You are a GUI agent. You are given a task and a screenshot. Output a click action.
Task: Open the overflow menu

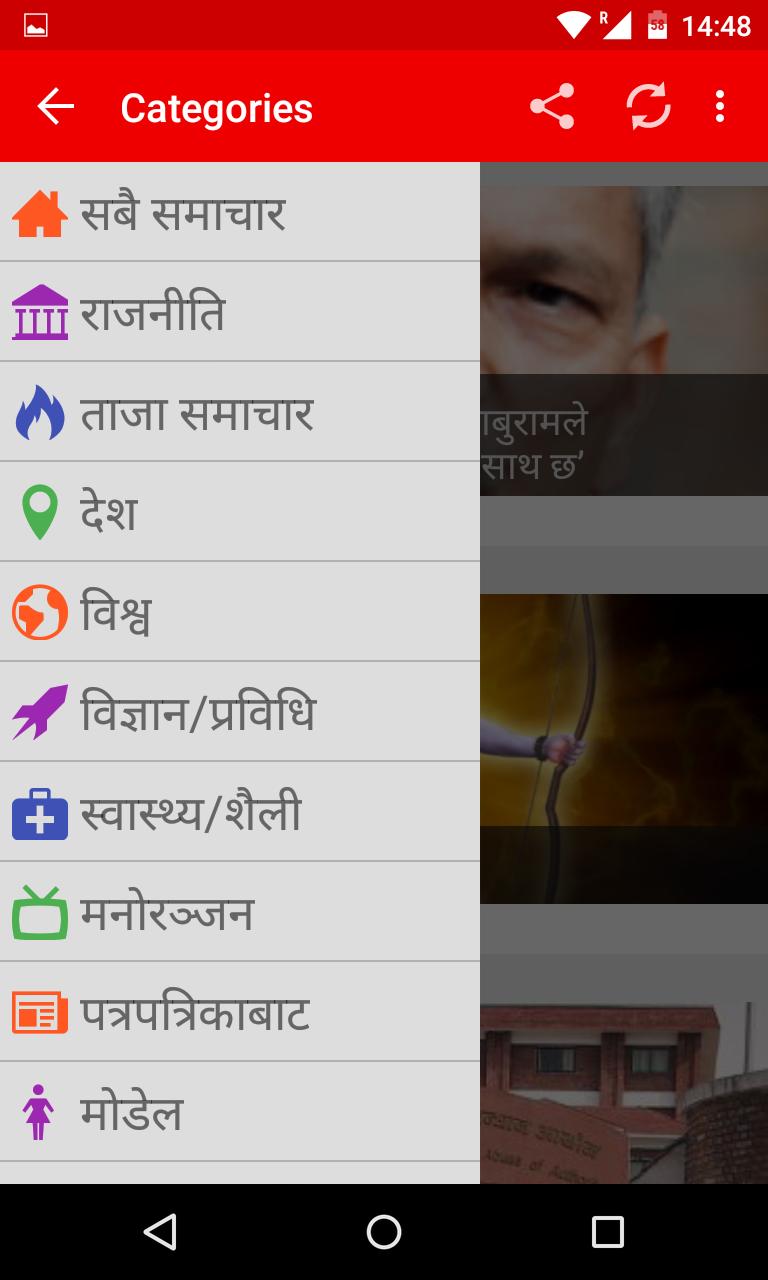click(720, 107)
